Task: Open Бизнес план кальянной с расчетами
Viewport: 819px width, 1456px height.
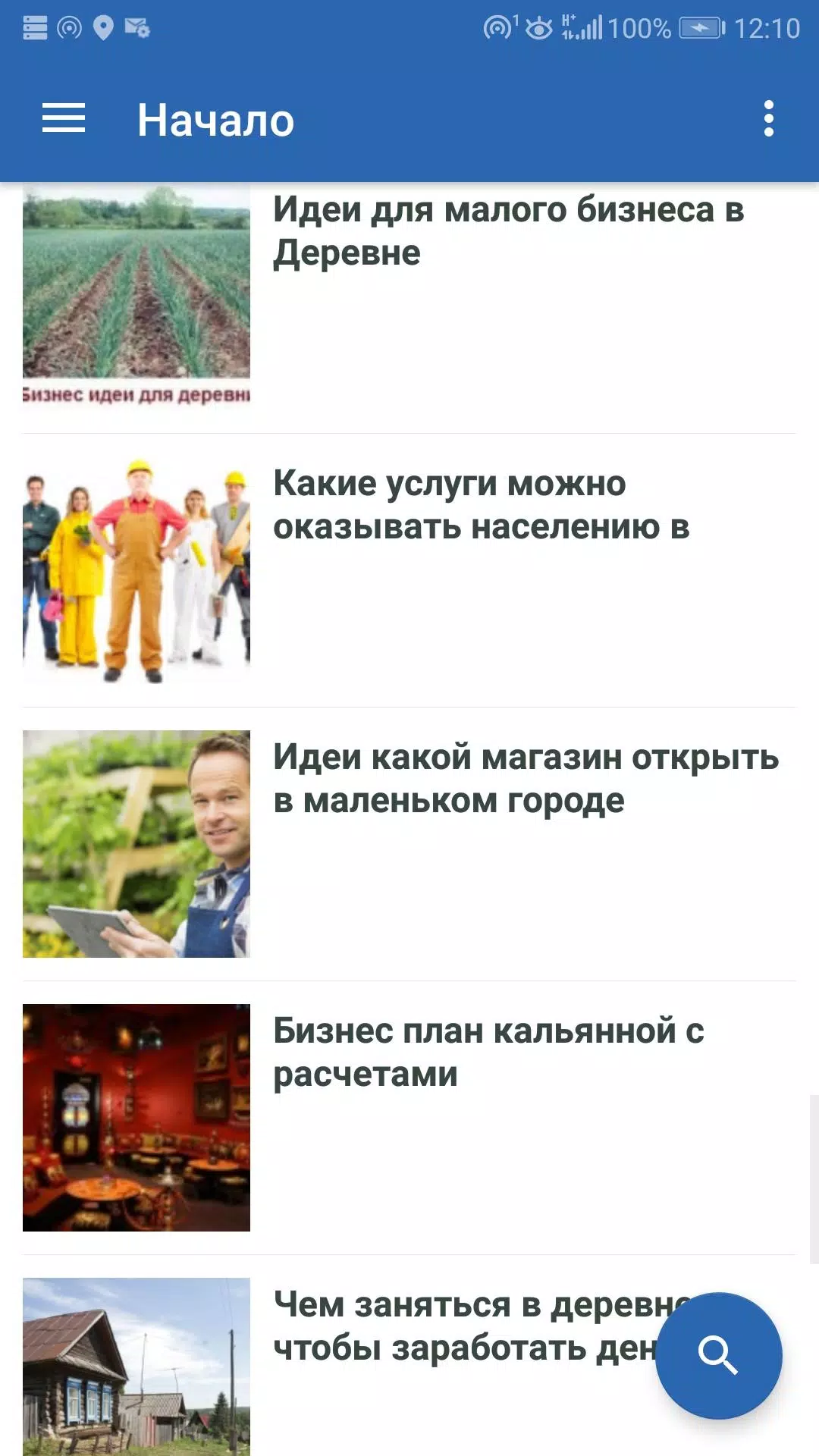Action: click(x=488, y=1053)
